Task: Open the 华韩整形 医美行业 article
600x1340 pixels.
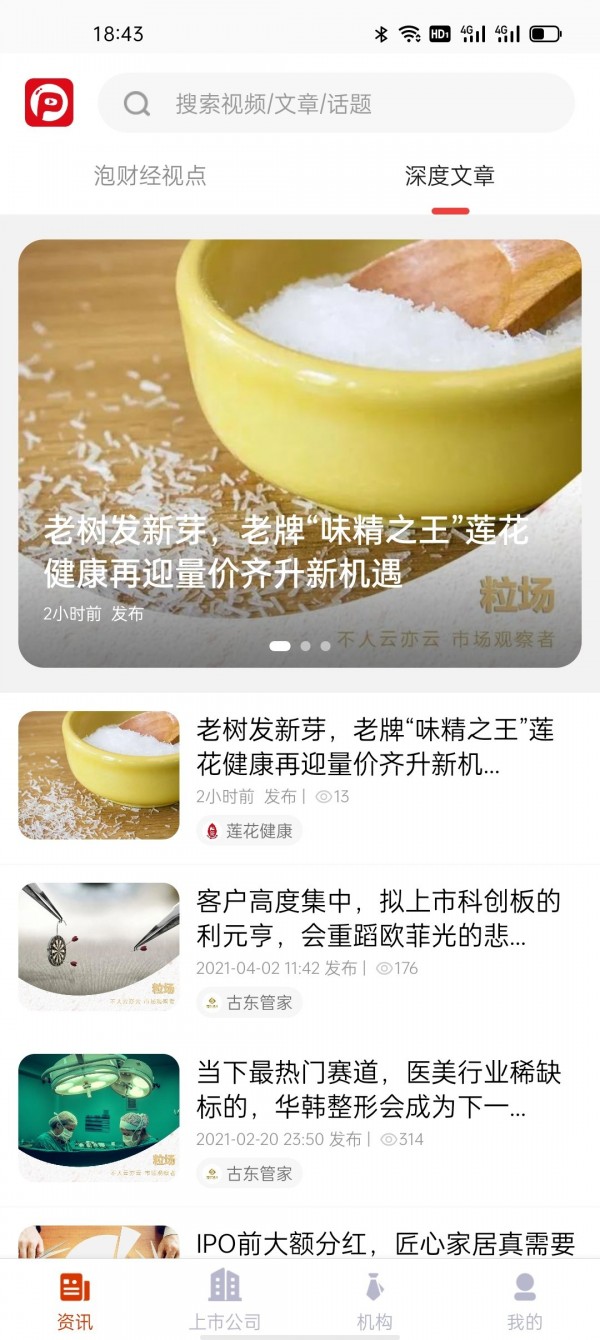Action: click(378, 1090)
